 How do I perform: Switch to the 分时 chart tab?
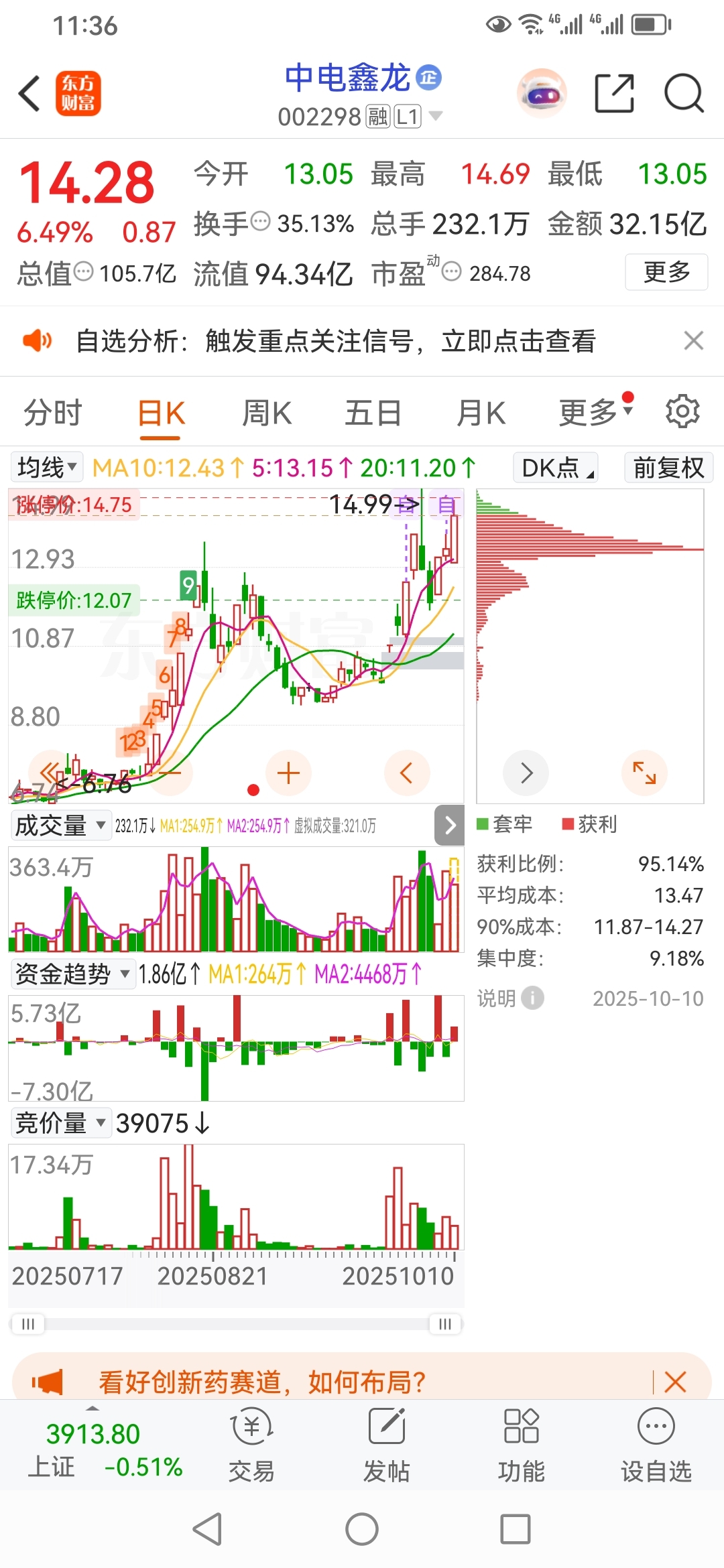pos(53,413)
